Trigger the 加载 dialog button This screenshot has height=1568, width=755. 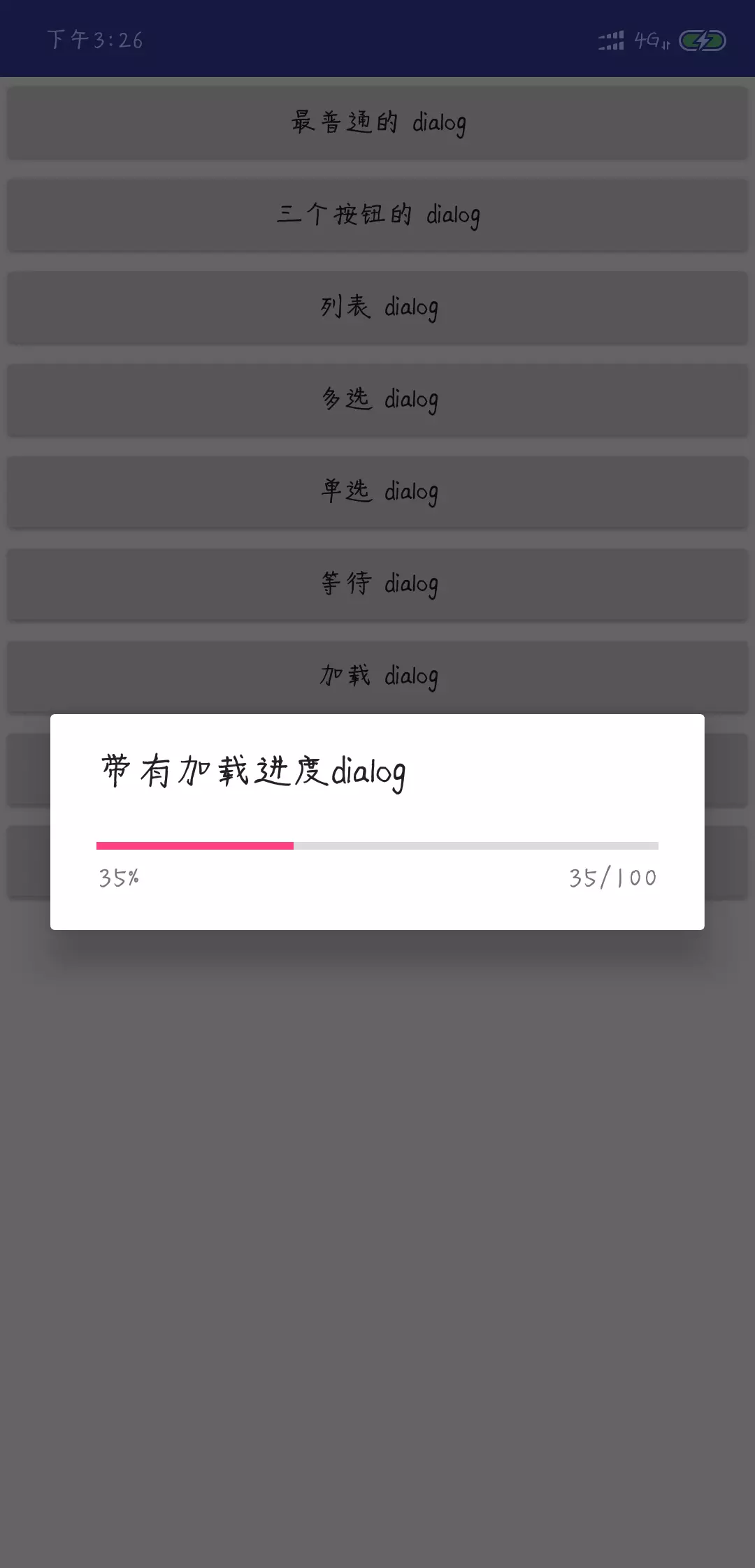pyautogui.click(x=377, y=676)
